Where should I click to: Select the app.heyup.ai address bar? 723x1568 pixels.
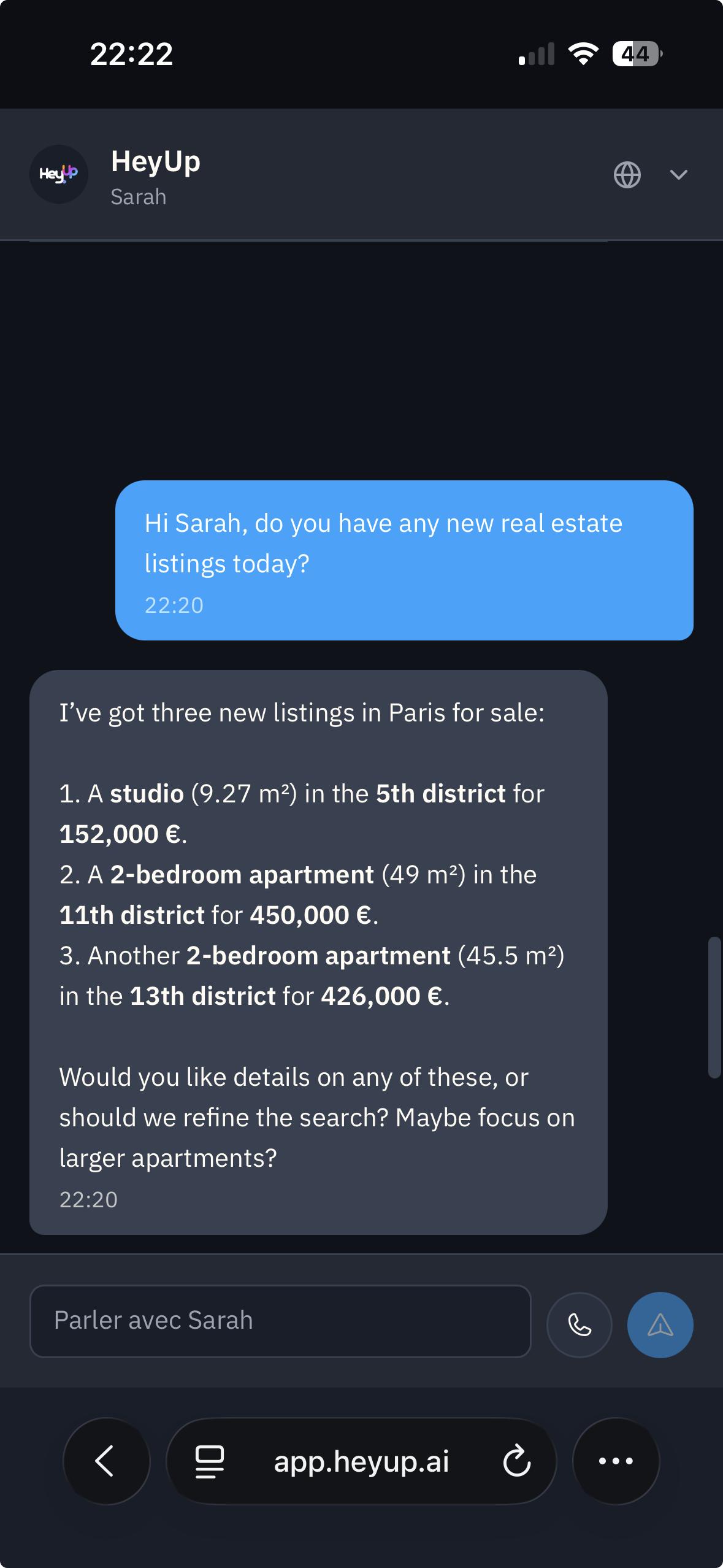(361, 1460)
